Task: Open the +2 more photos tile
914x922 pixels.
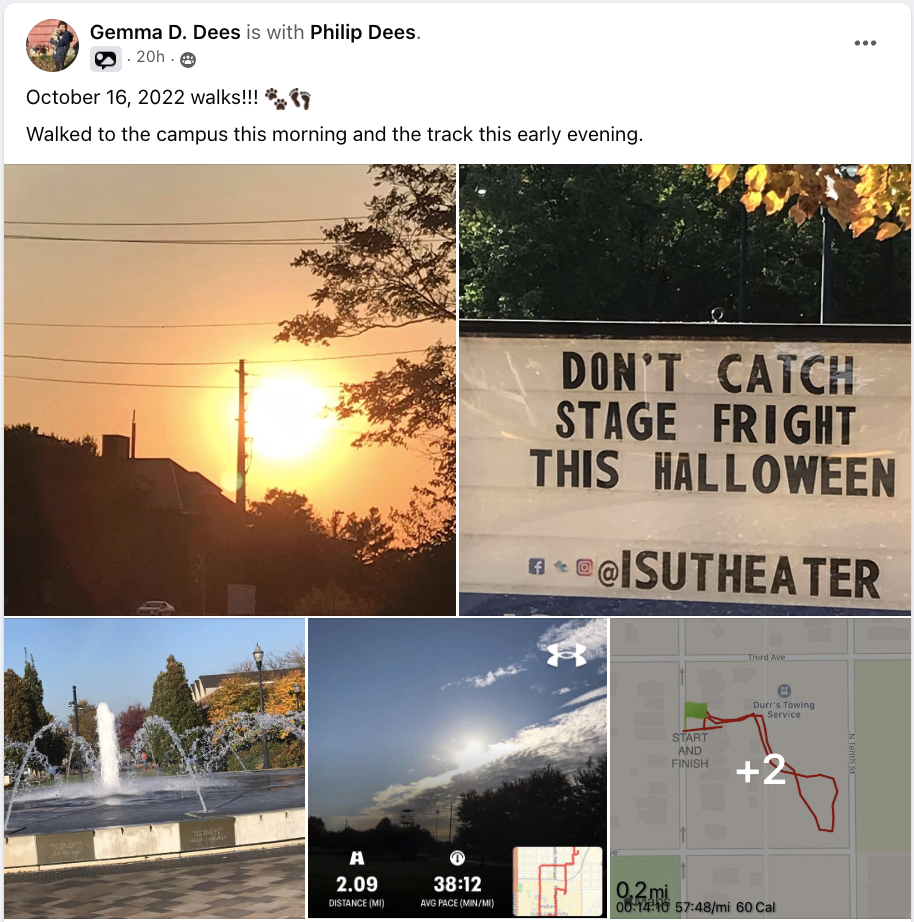Action: (760, 768)
